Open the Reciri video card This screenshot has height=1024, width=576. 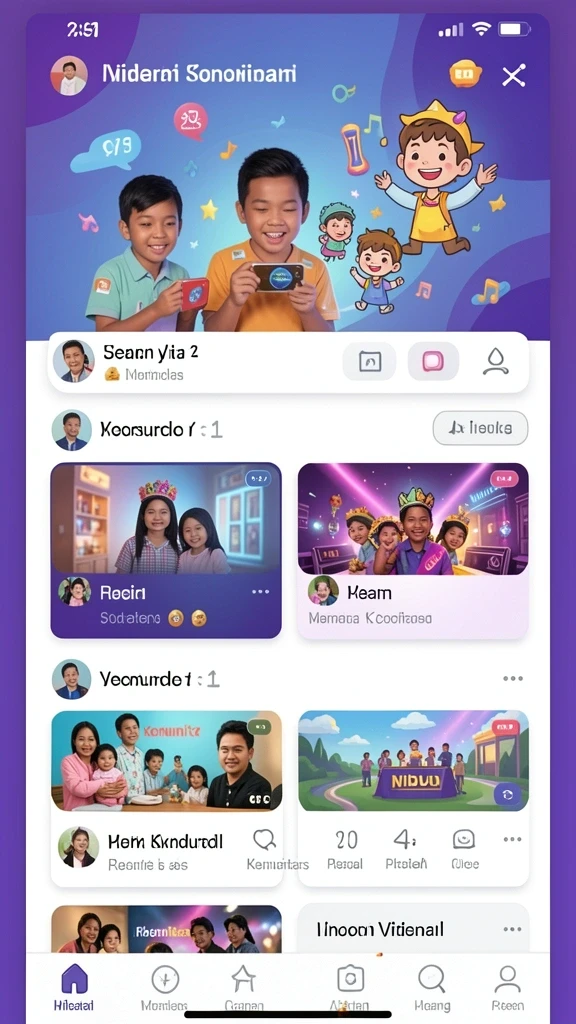[166, 551]
